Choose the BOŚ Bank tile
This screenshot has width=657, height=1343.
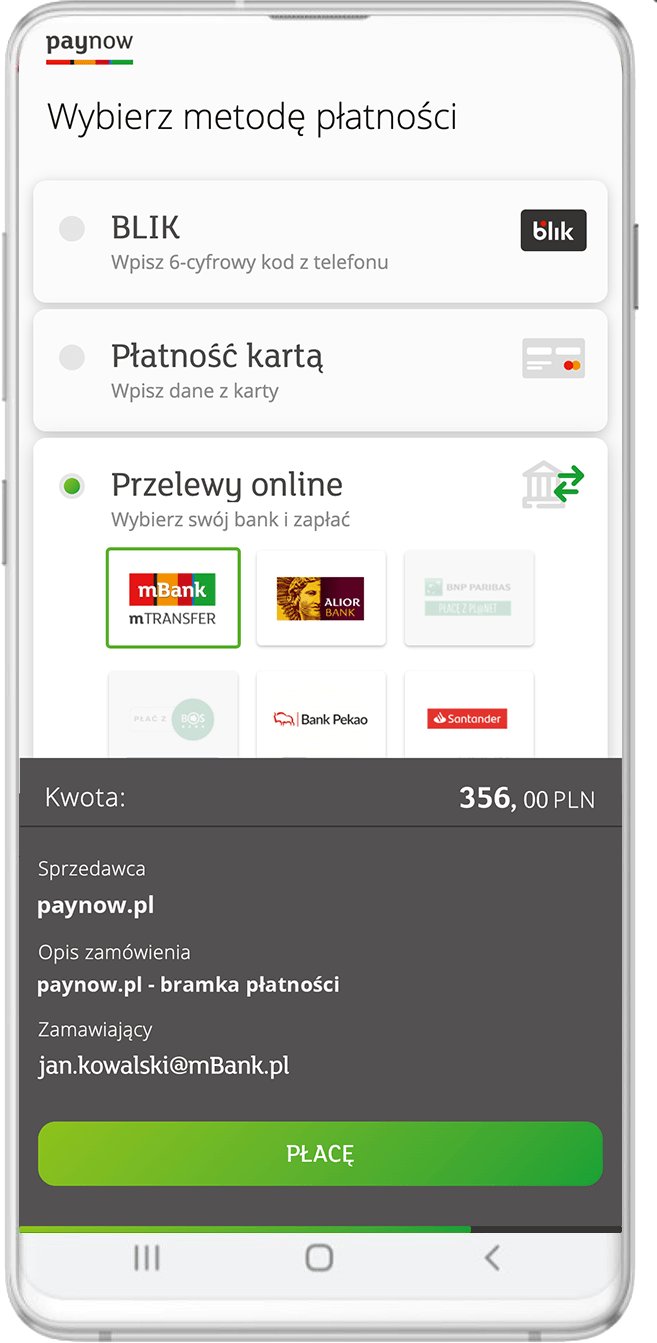(x=173, y=715)
